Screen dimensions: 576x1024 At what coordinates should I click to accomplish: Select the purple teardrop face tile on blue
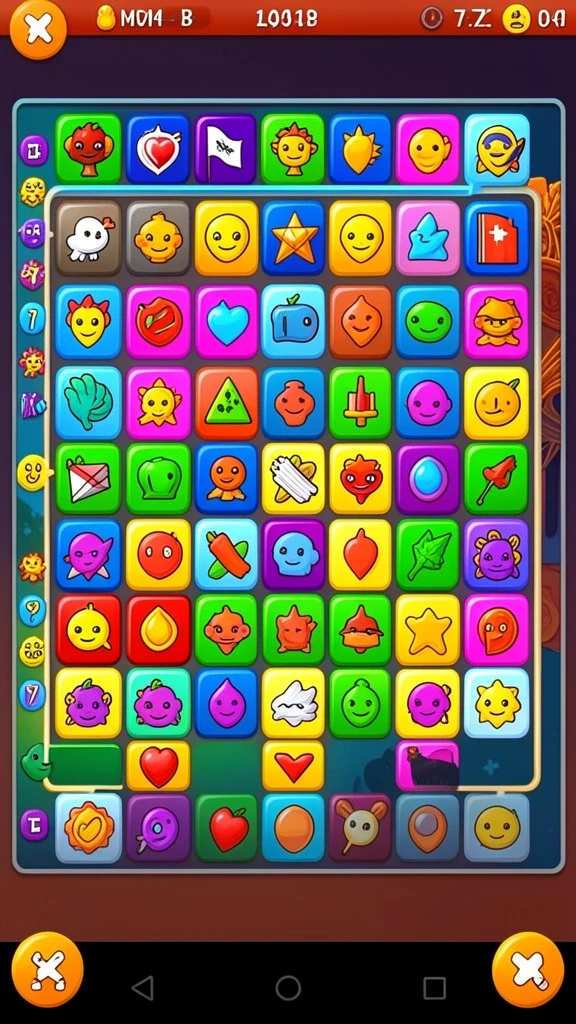point(226,703)
